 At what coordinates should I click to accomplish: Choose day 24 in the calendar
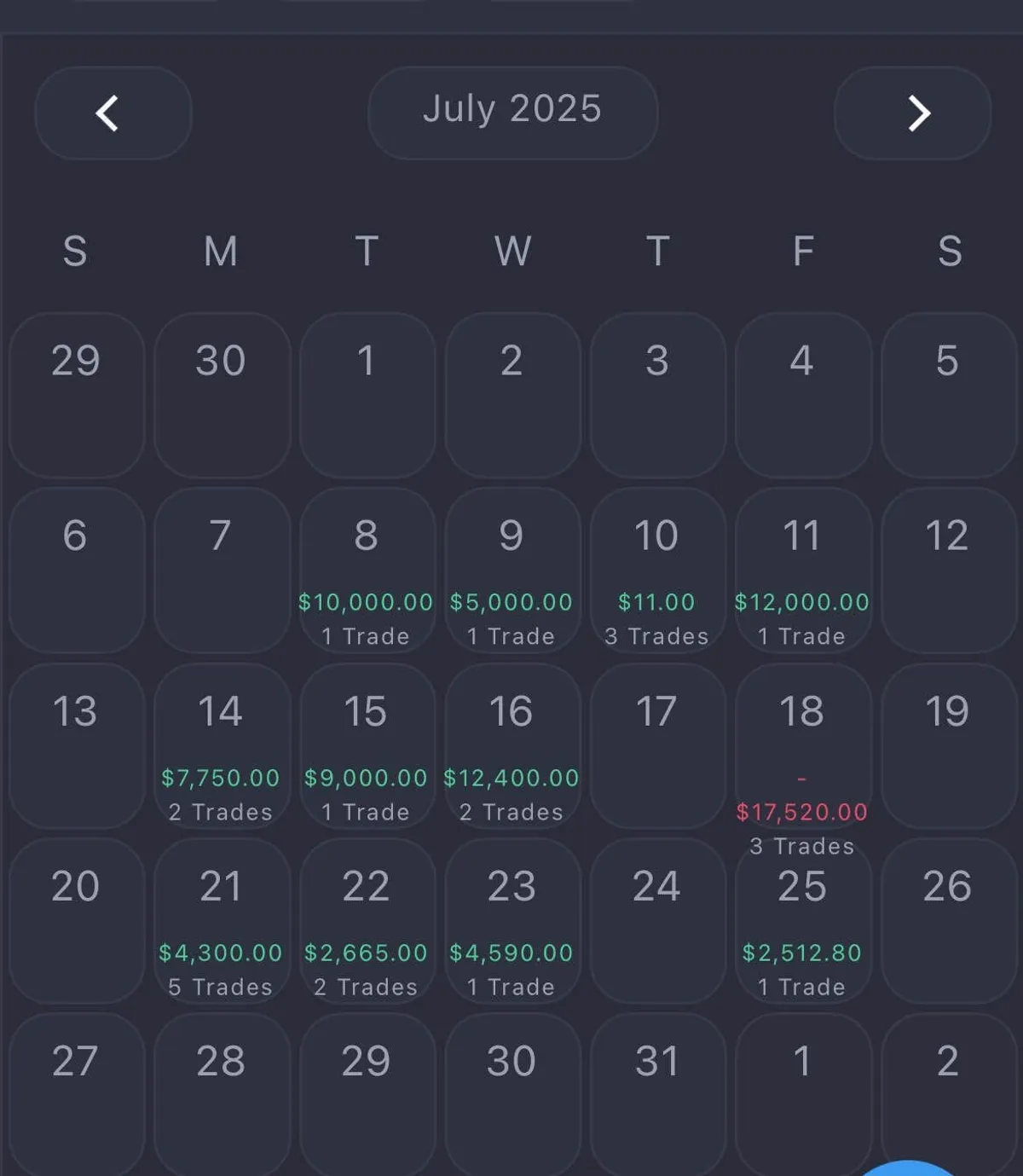pos(656,921)
